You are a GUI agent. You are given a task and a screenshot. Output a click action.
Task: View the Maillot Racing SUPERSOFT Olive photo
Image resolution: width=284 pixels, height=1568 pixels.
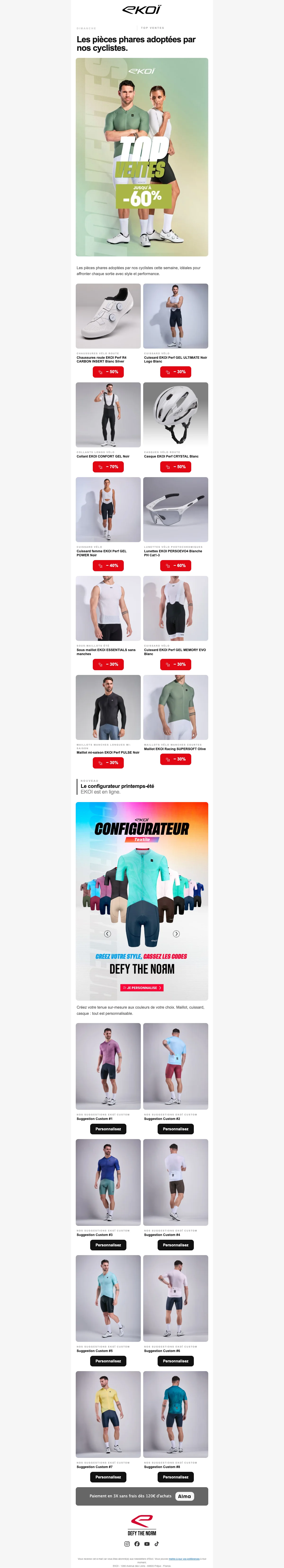point(176,707)
